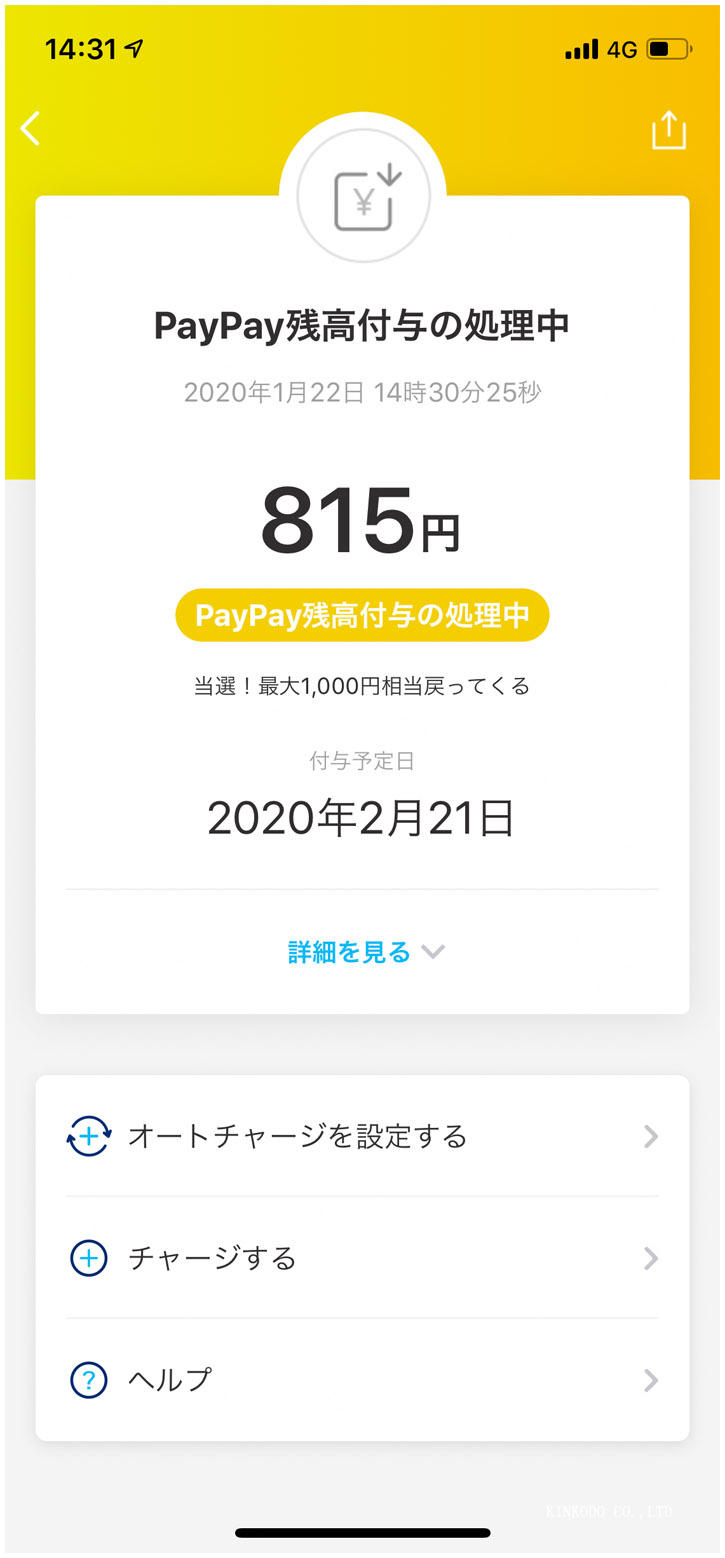725x1558 pixels.
Task: Expand 詳細を見る details
Action: pos(365,952)
